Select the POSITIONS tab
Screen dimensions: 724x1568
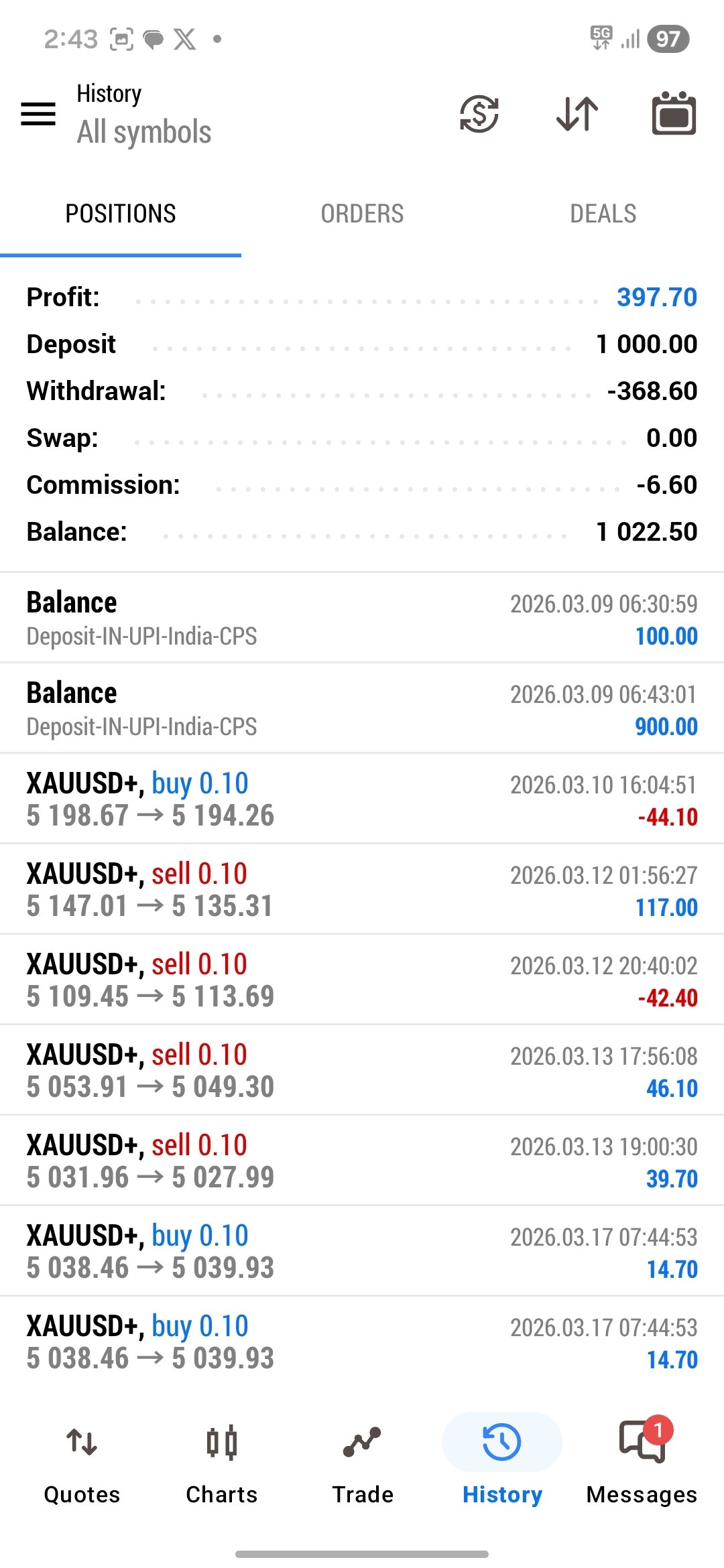[121, 214]
